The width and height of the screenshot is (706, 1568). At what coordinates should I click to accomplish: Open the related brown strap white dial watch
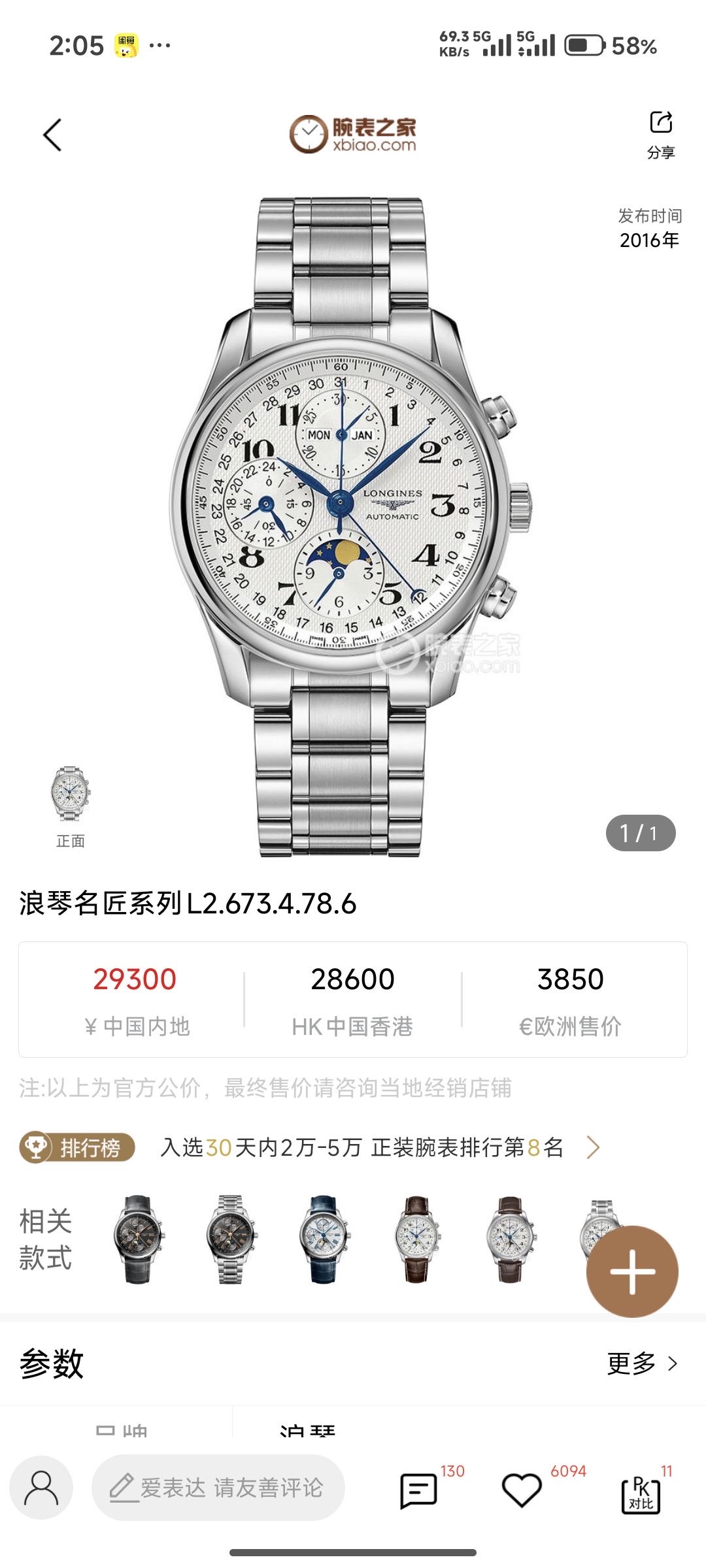[416, 1239]
